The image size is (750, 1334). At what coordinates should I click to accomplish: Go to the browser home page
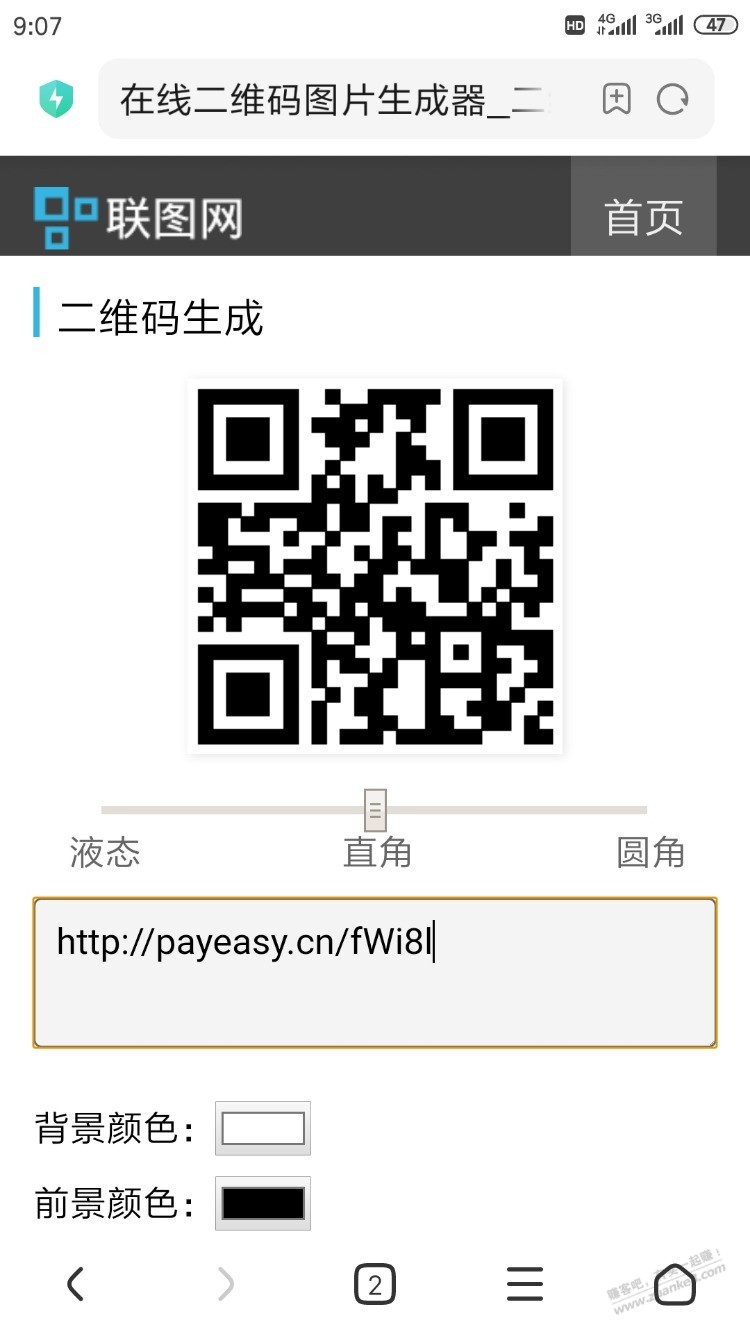[675, 1283]
